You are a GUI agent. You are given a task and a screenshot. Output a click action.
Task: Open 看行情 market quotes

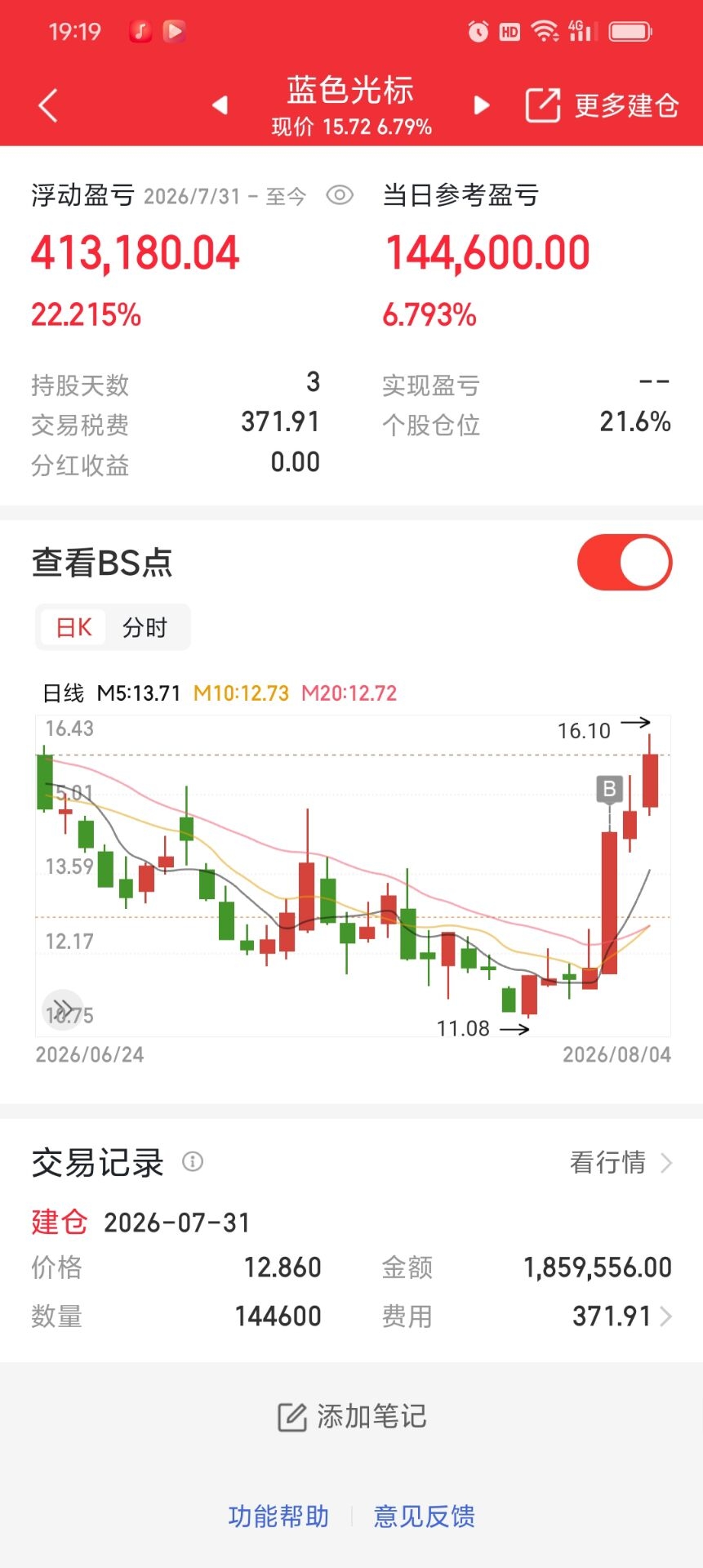tap(621, 1162)
